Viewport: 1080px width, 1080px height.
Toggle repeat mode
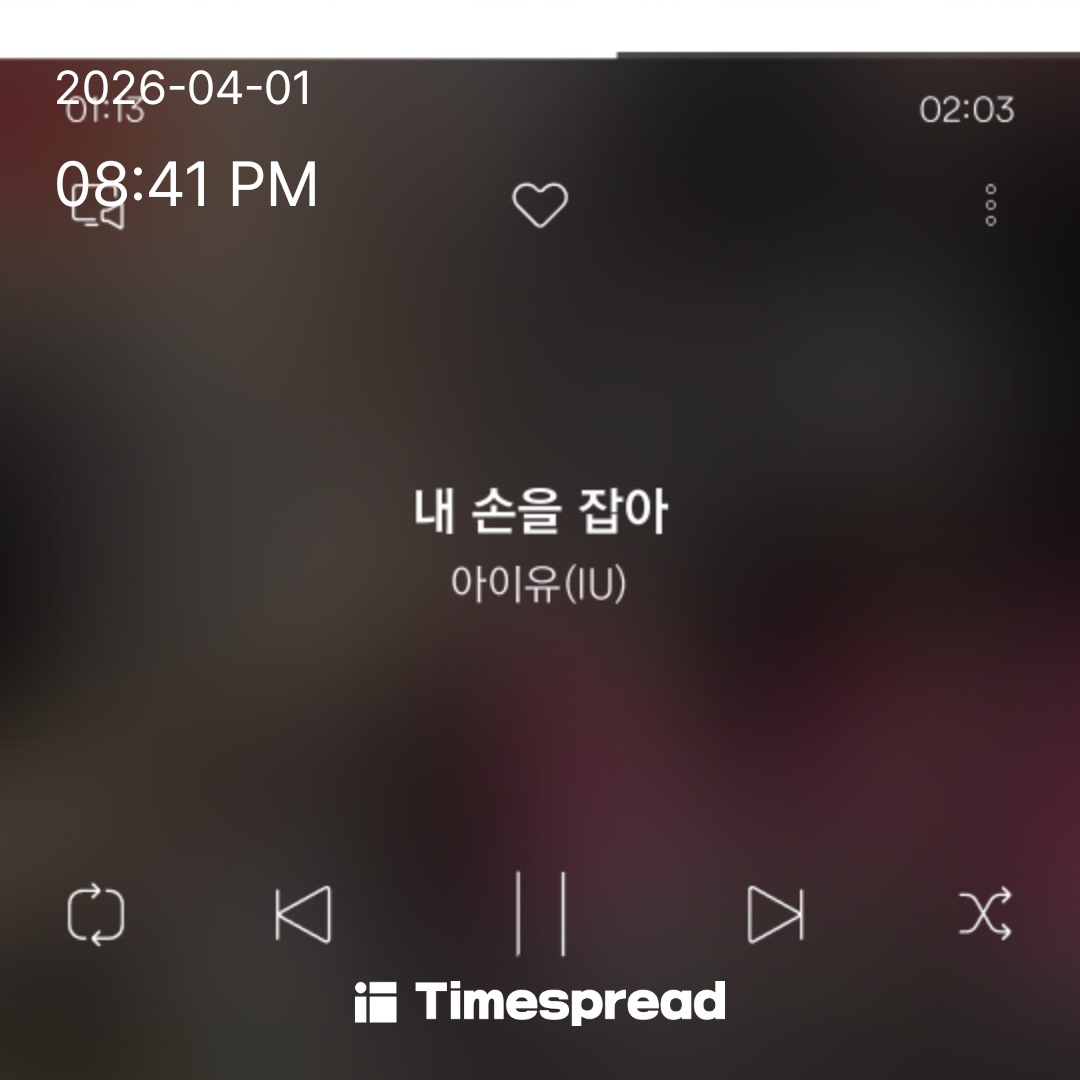coord(96,914)
